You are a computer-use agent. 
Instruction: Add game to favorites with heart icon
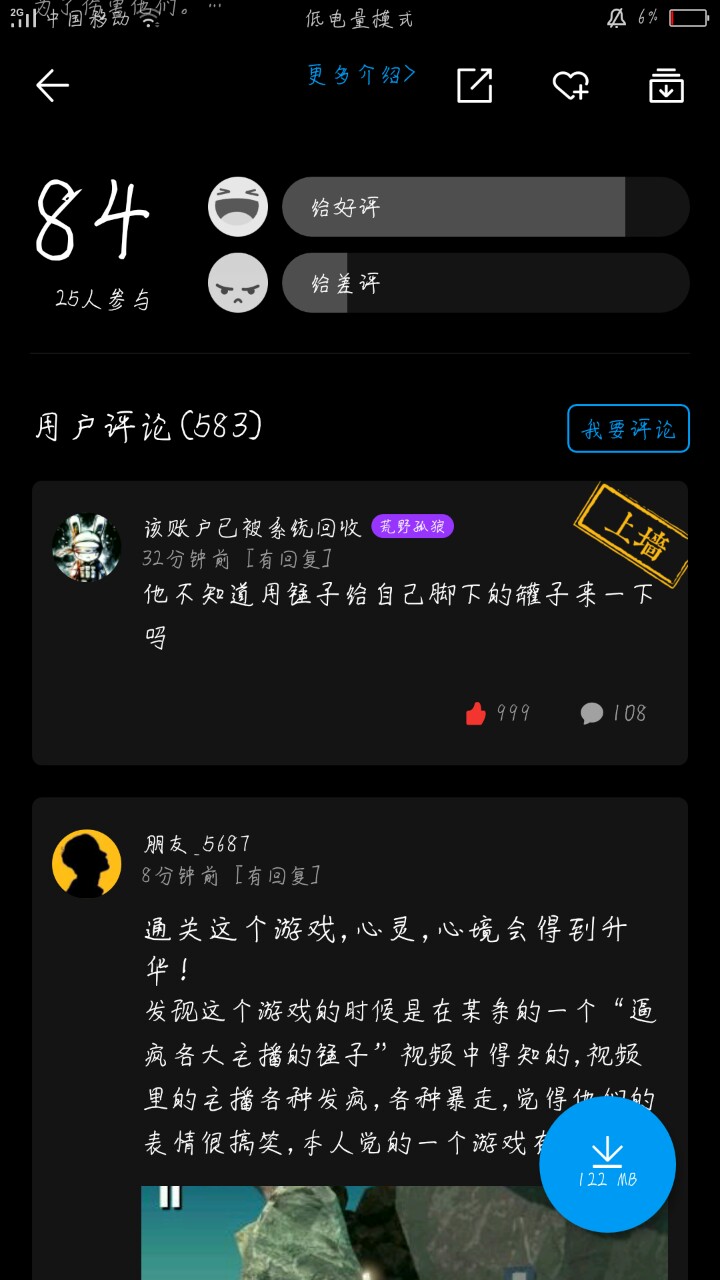click(571, 86)
